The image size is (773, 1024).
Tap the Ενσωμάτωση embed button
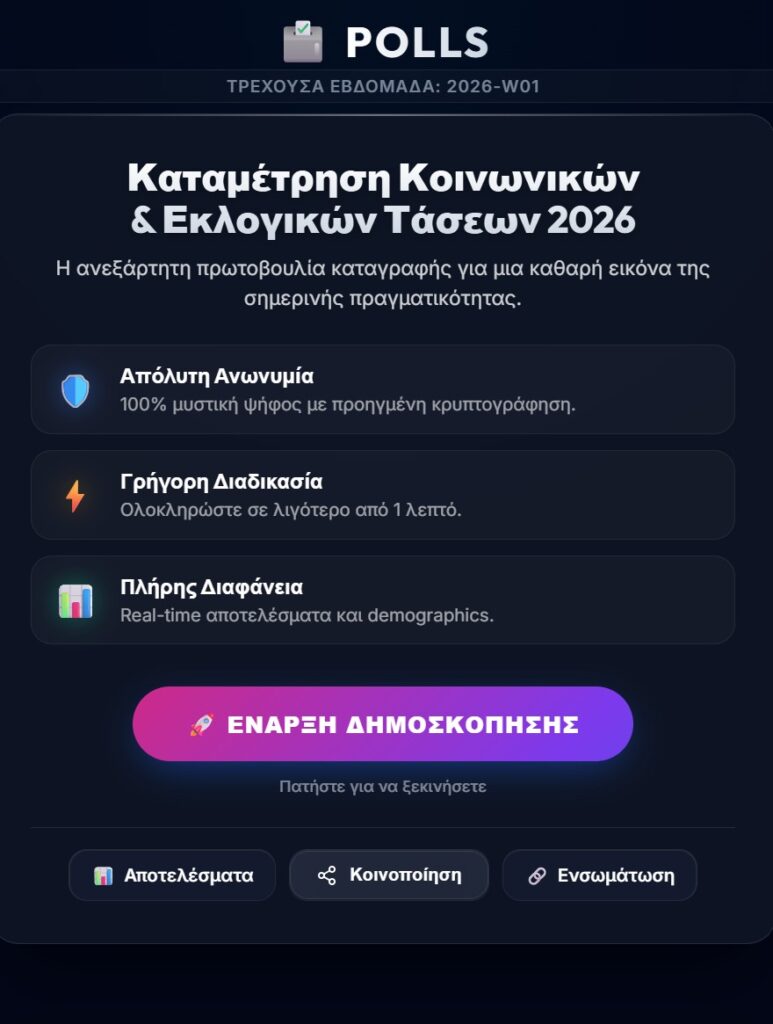pos(599,875)
